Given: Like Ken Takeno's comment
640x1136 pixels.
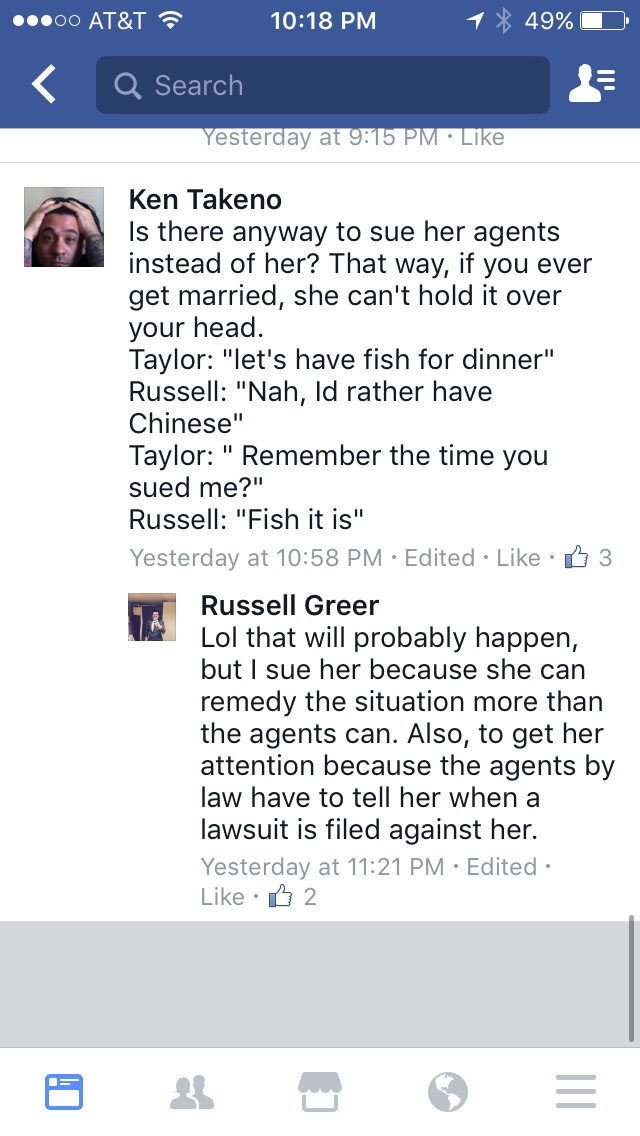Looking at the screenshot, I should (x=518, y=557).
